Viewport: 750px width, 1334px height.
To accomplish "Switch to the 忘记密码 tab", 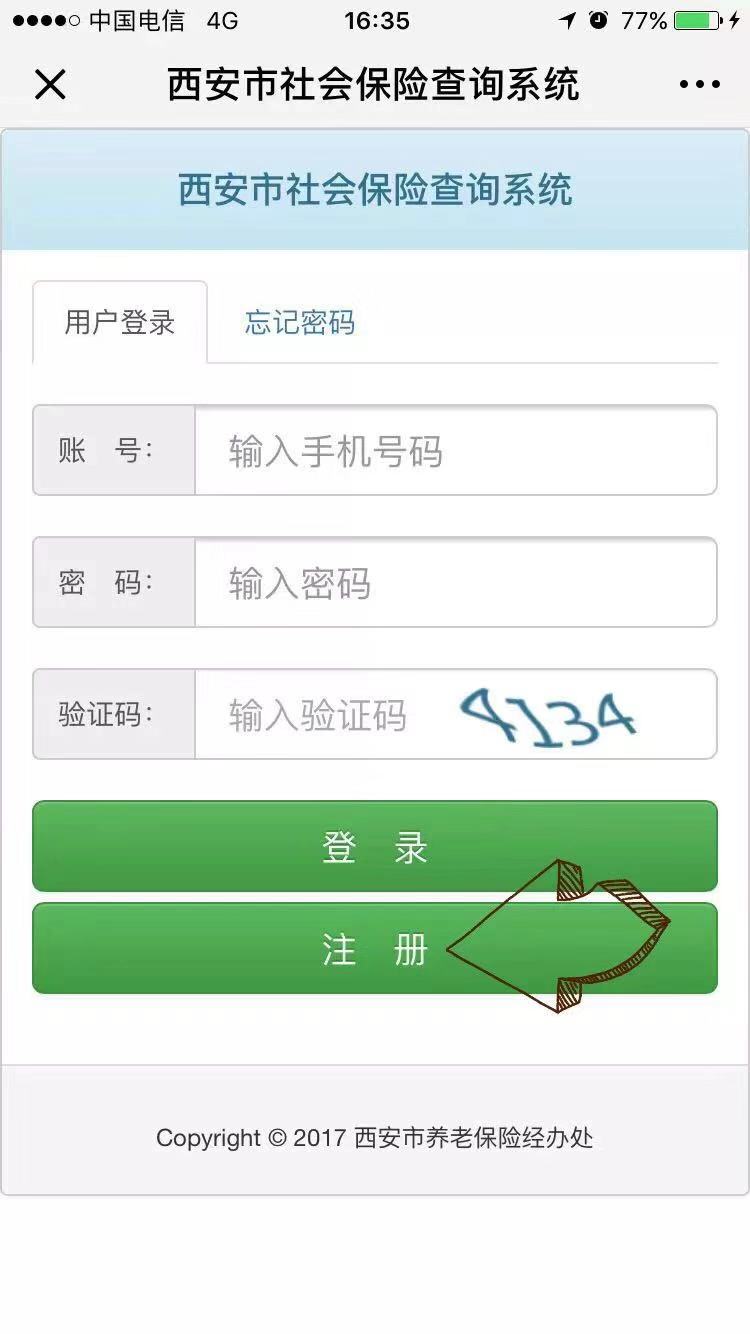I will tap(300, 322).
